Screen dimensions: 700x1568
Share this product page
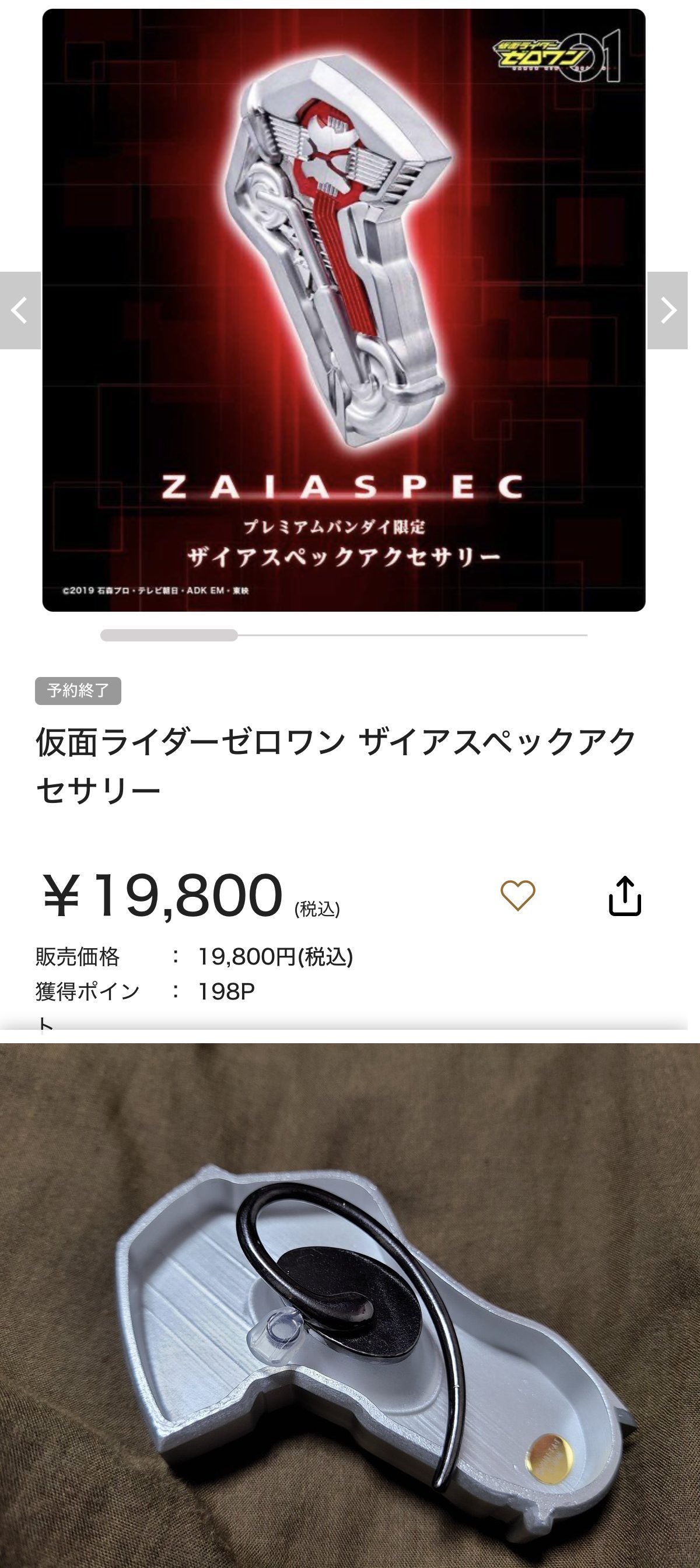625,896
